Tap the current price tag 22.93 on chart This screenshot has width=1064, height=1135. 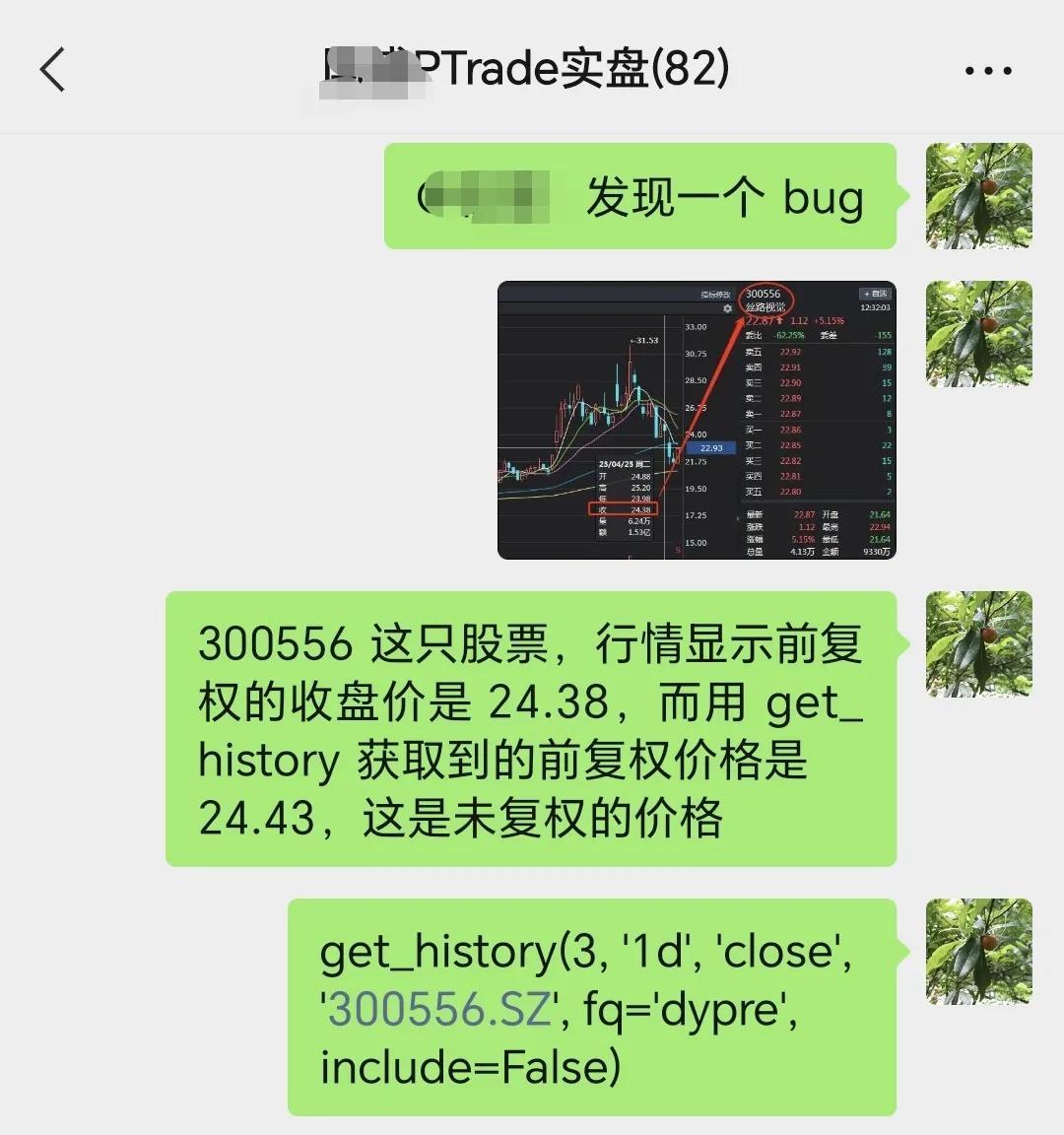[711, 447]
